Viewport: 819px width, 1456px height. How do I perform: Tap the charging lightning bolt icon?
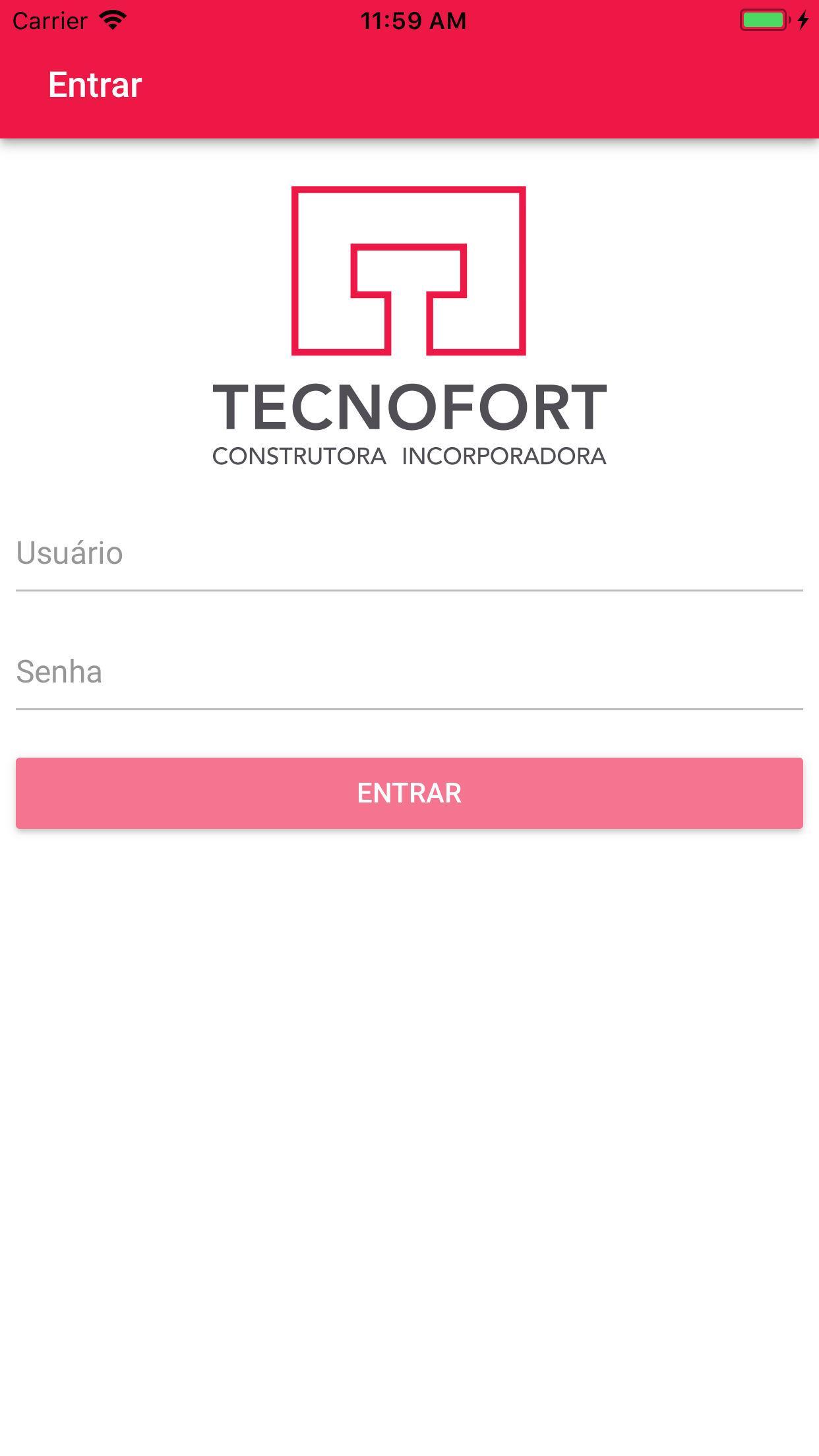click(802, 20)
